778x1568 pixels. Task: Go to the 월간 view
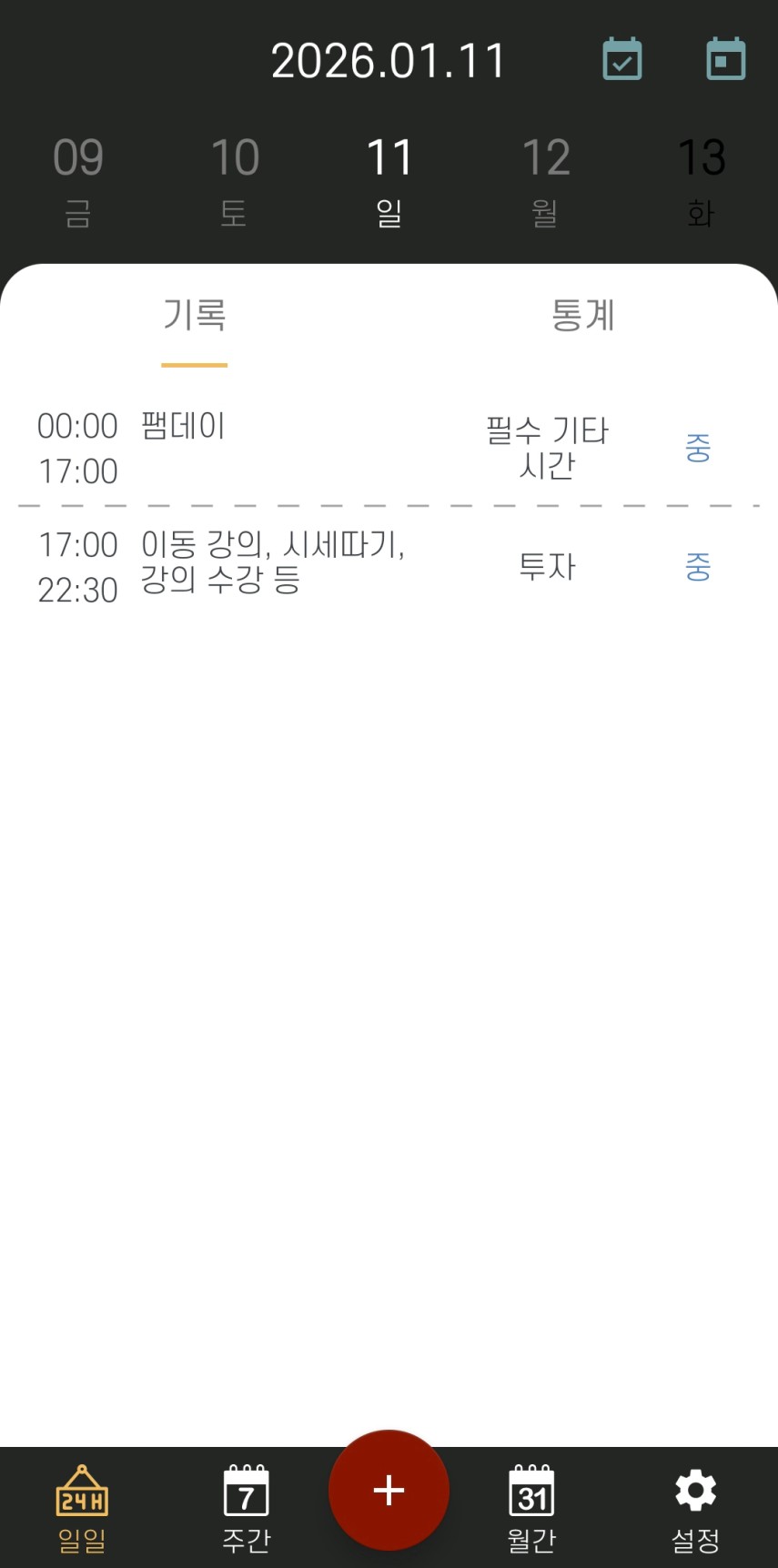tap(531, 1508)
